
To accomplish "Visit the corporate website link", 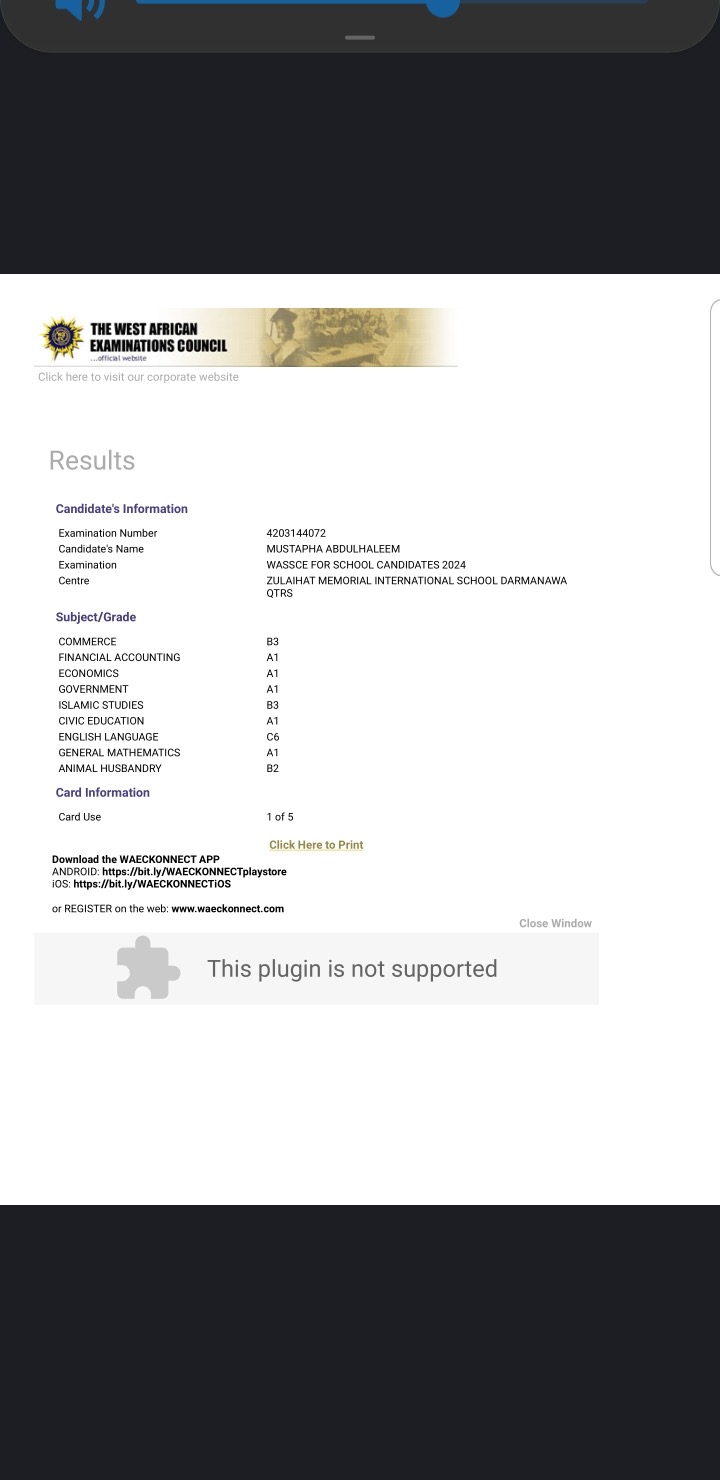I will point(138,377).
